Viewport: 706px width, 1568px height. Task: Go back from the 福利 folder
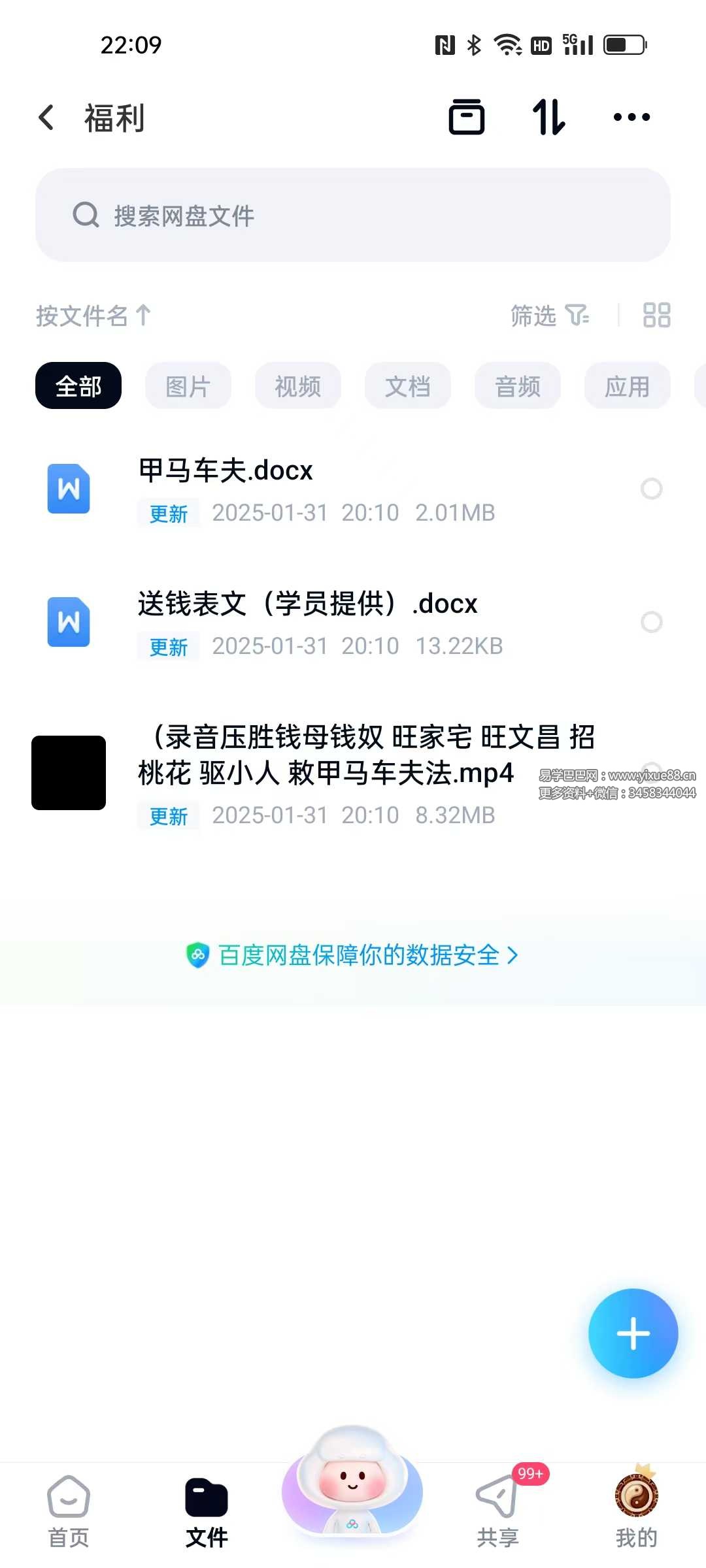pos(46,118)
